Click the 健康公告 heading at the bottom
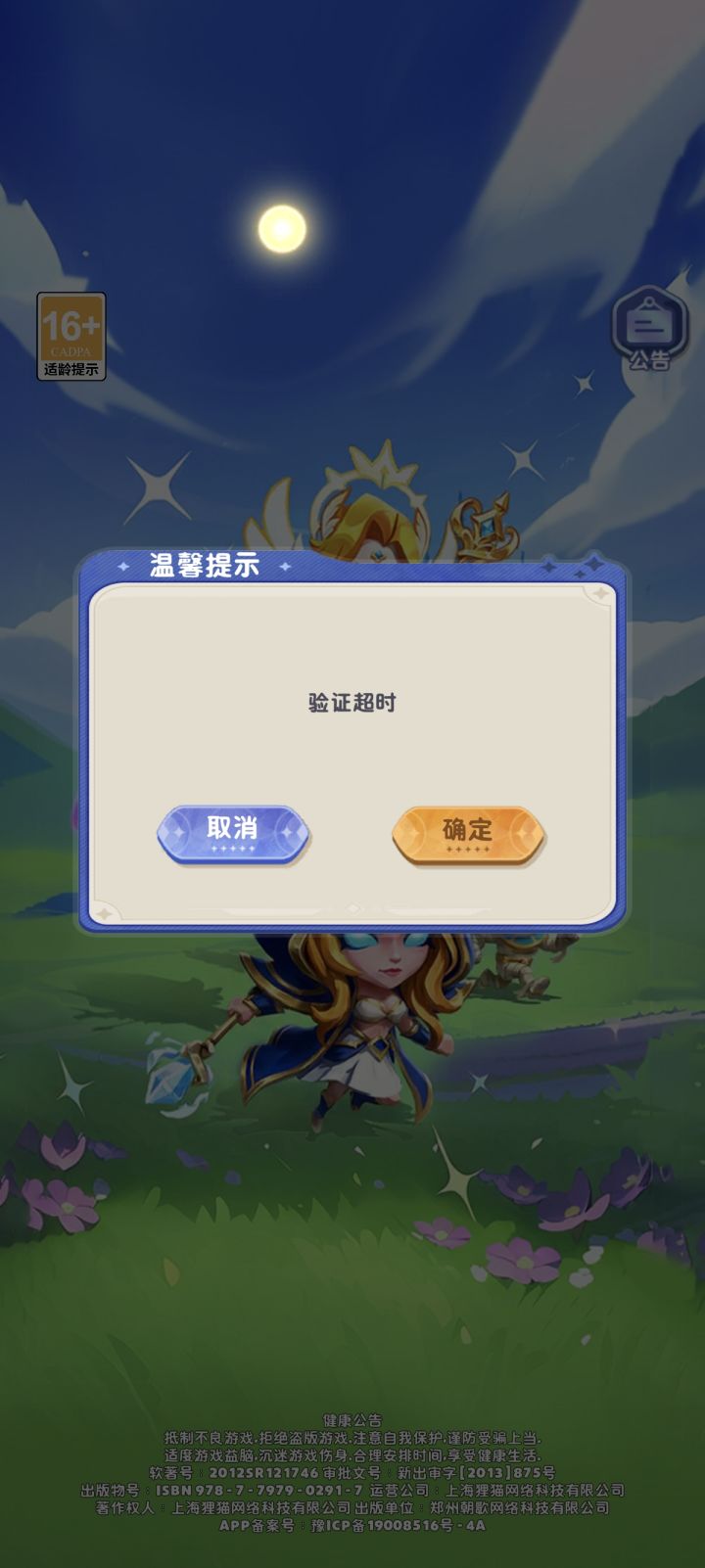The height and width of the screenshot is (1568, 705). (x=352, y=1418)
